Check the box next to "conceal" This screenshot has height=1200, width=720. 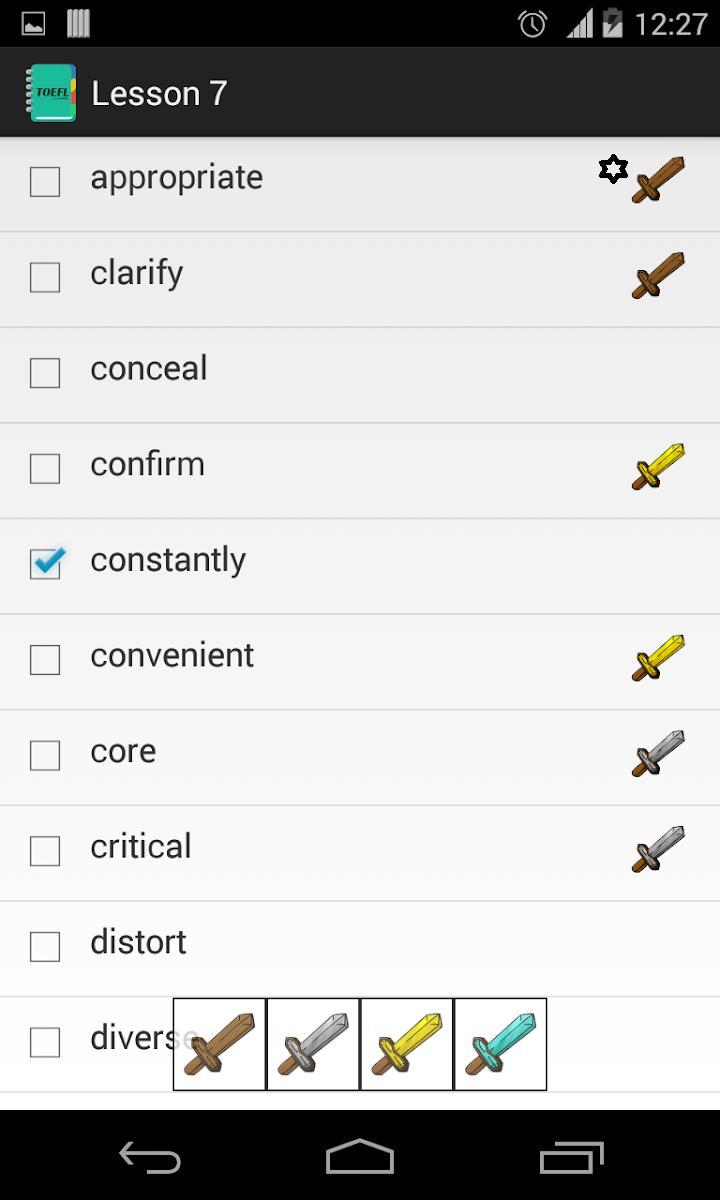click(45, 372)
